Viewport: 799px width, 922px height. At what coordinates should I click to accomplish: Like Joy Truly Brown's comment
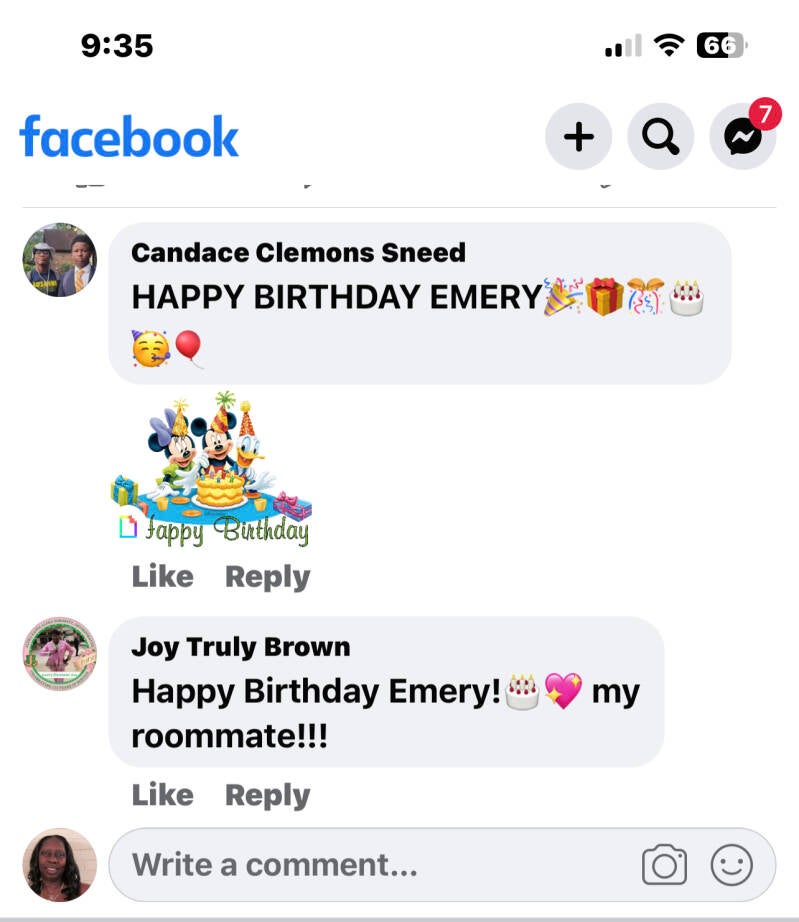[x=162, y=795]
